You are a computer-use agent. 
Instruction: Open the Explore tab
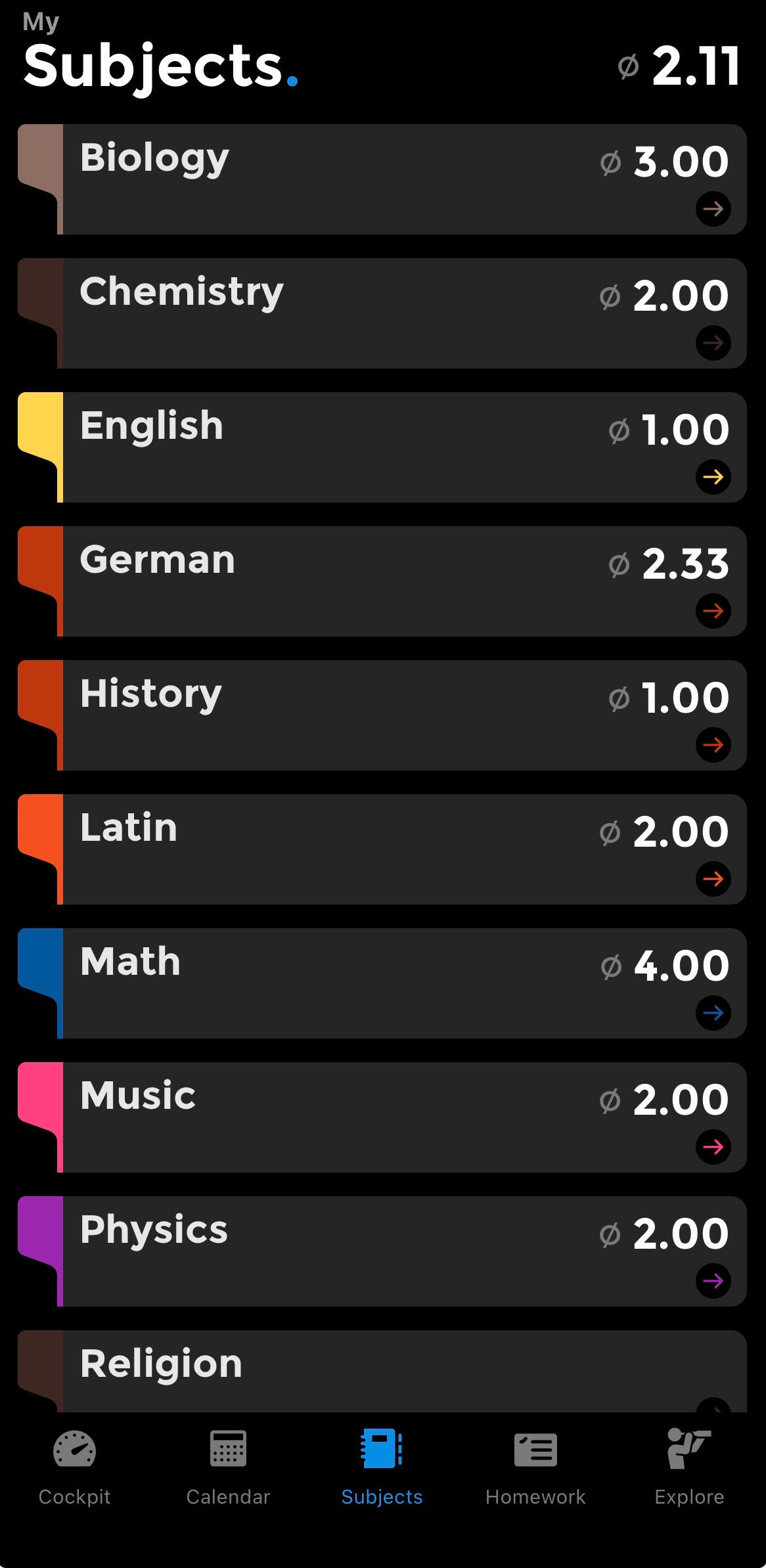pyautogui.click(x=689, y=1467)
